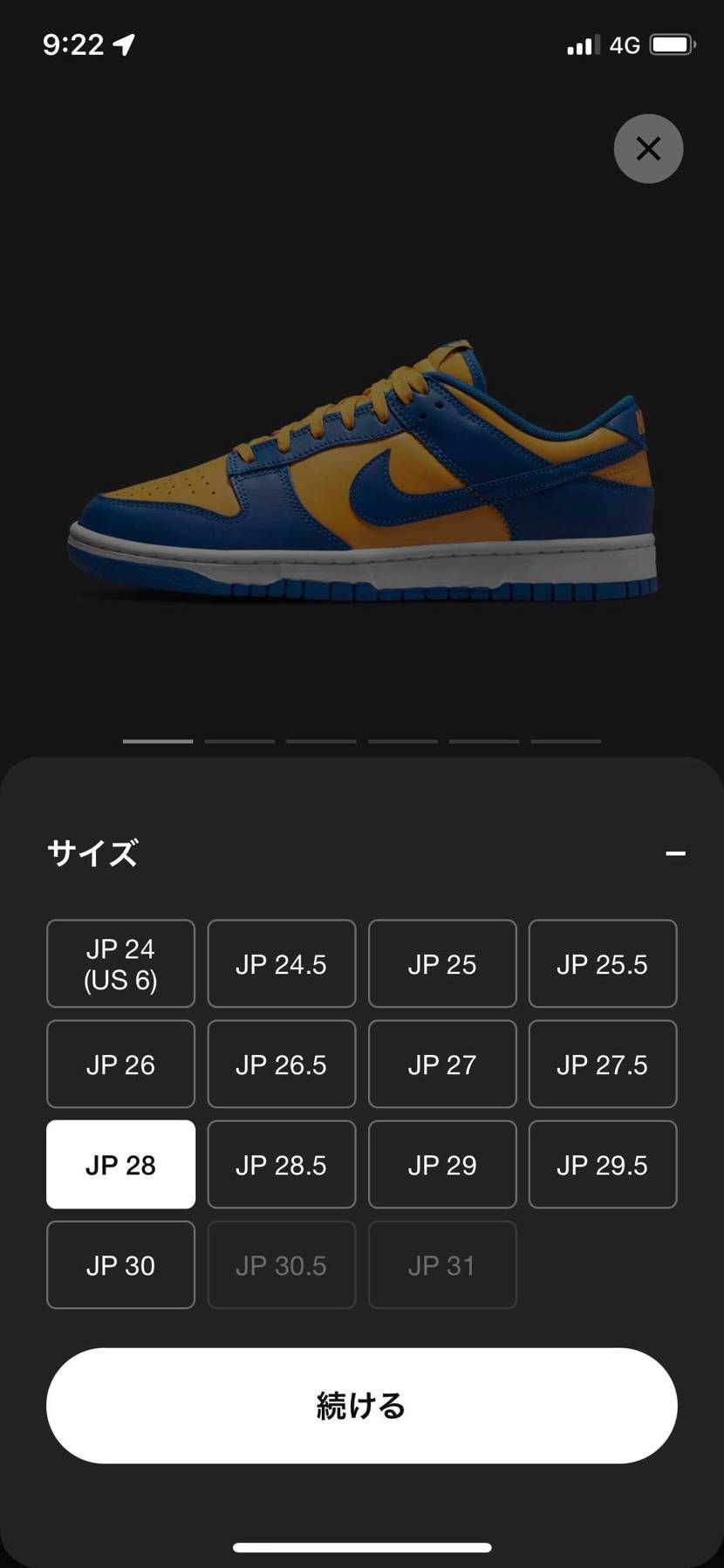Choose size JP 26

[120, 1064]
